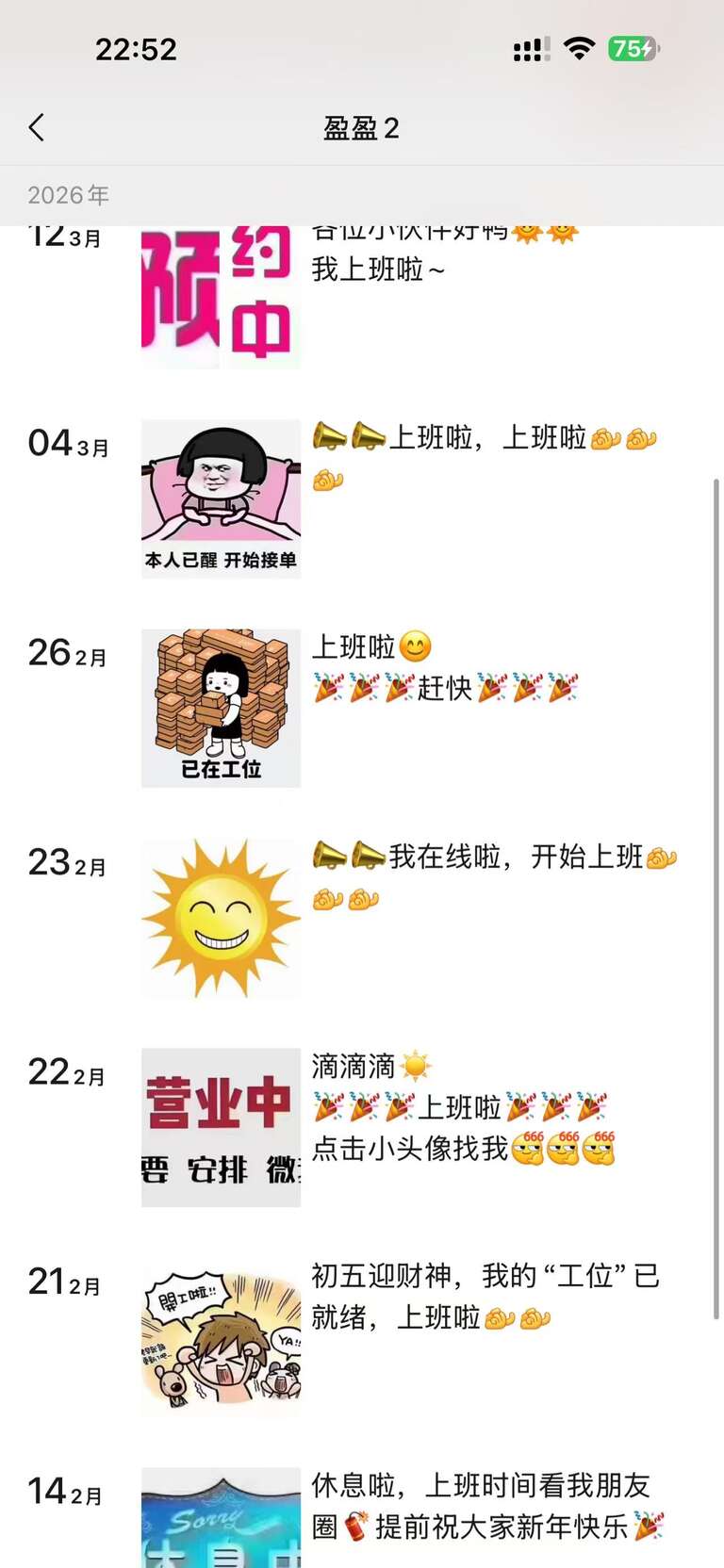The height and width of the screenshot is (1568, 724).
Task: Open the Sorry 休息中 image post
Action: tap(221, 1517)
